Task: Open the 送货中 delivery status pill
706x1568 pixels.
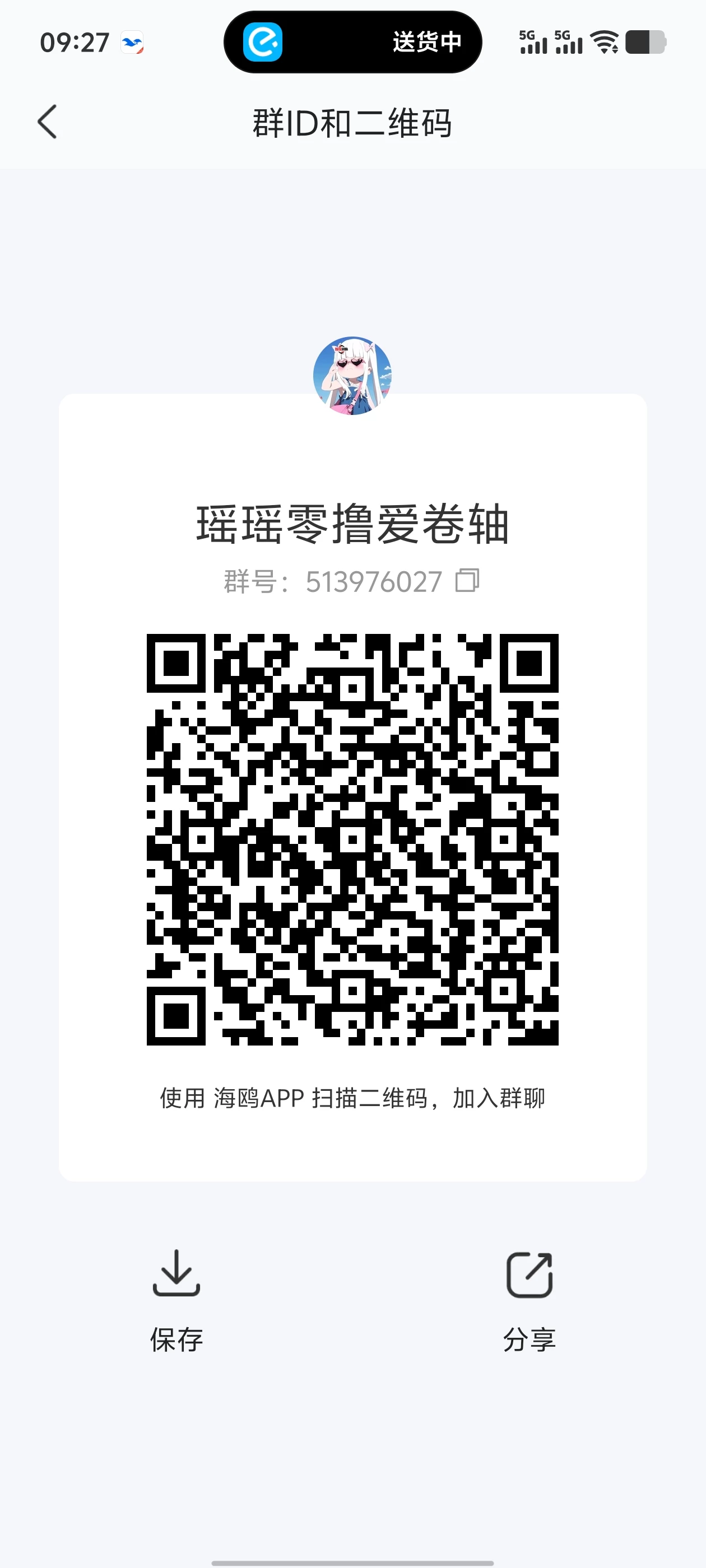Action: (x=352, y=42)
